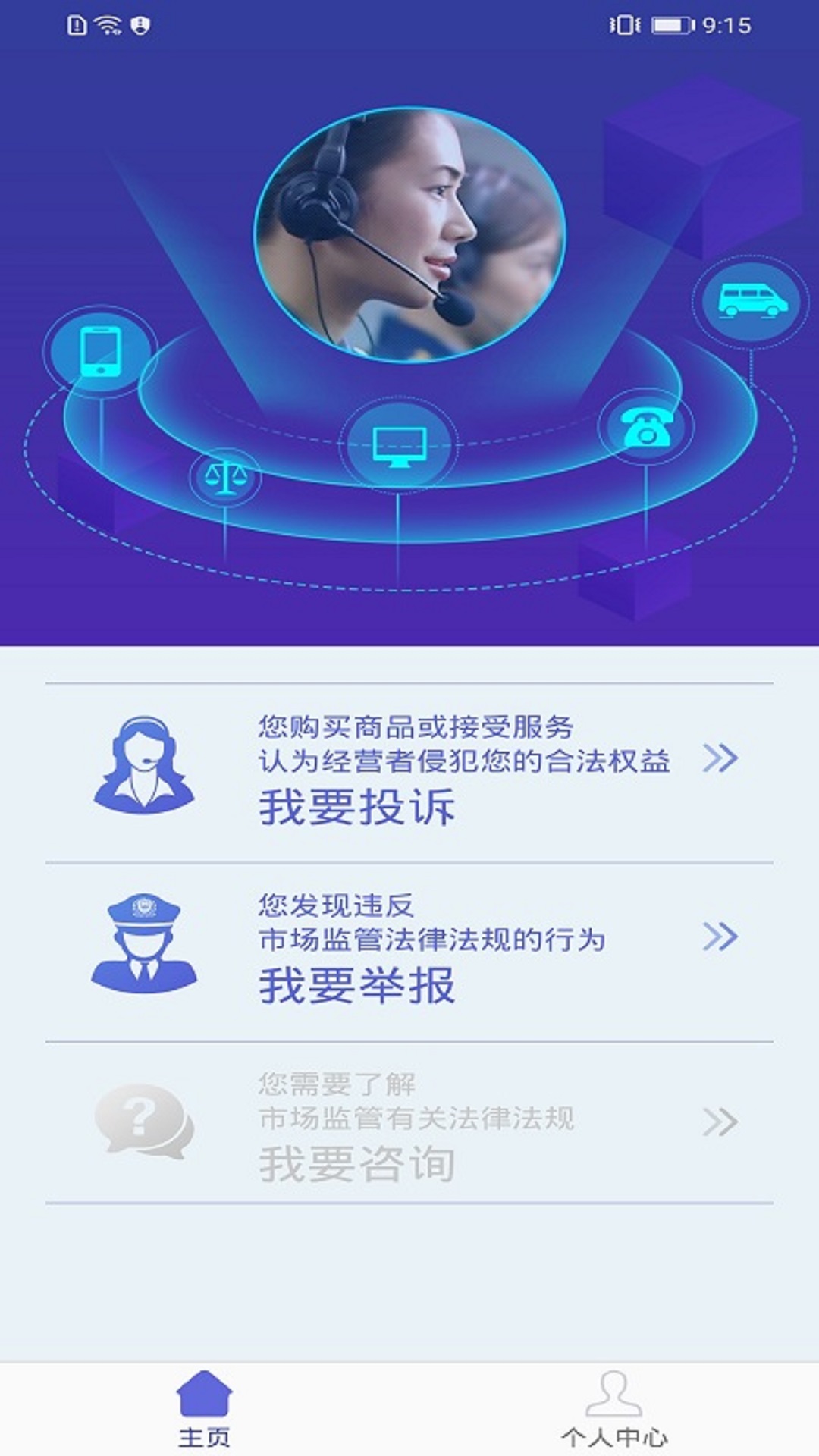Screen dimensions: 819x1456
Task: Select the 主页 home tab
Action: pyautogui.click(x=205, y=1409)
